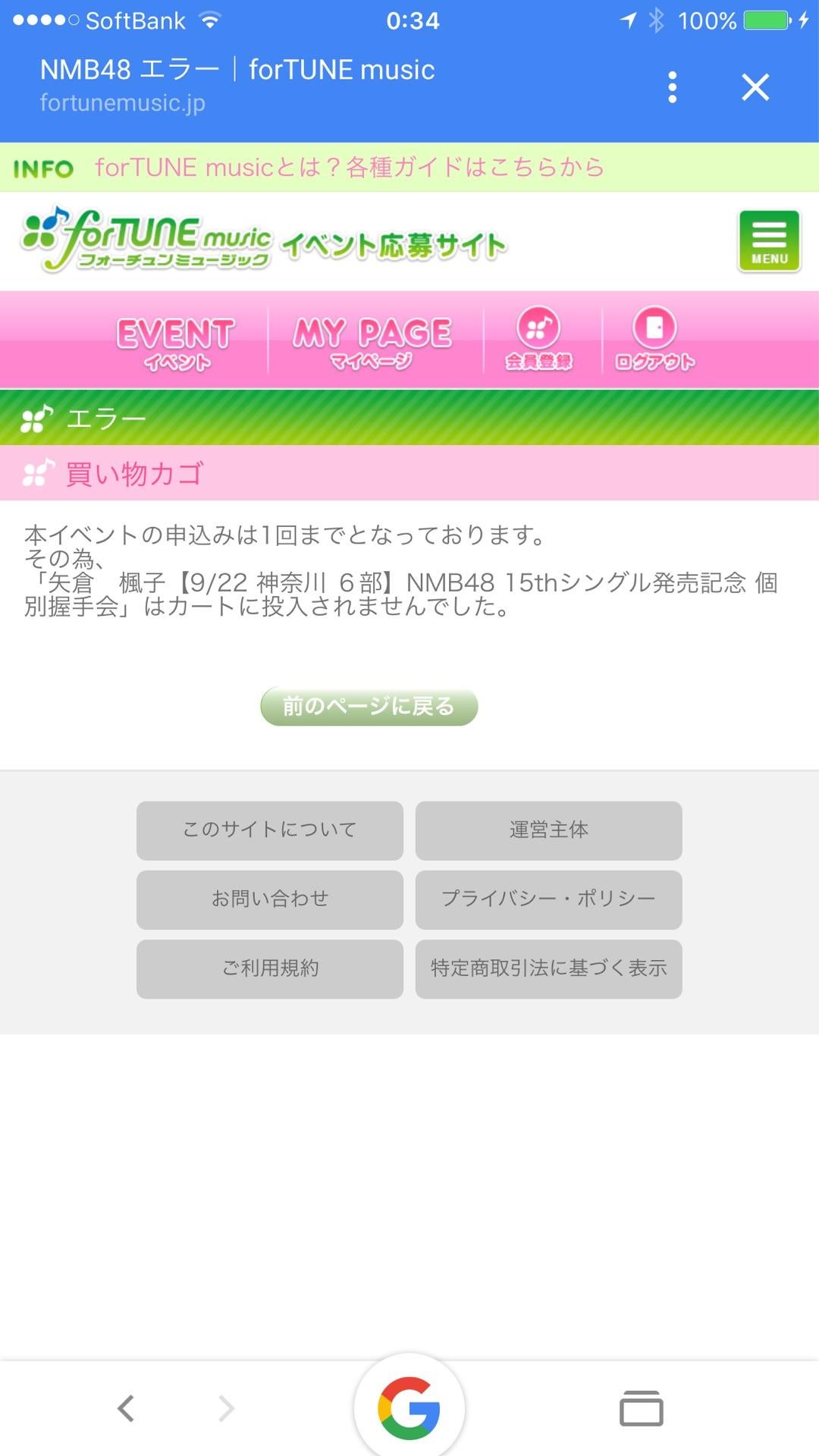Open 会員登録 member registration

[x=538, y=339]
